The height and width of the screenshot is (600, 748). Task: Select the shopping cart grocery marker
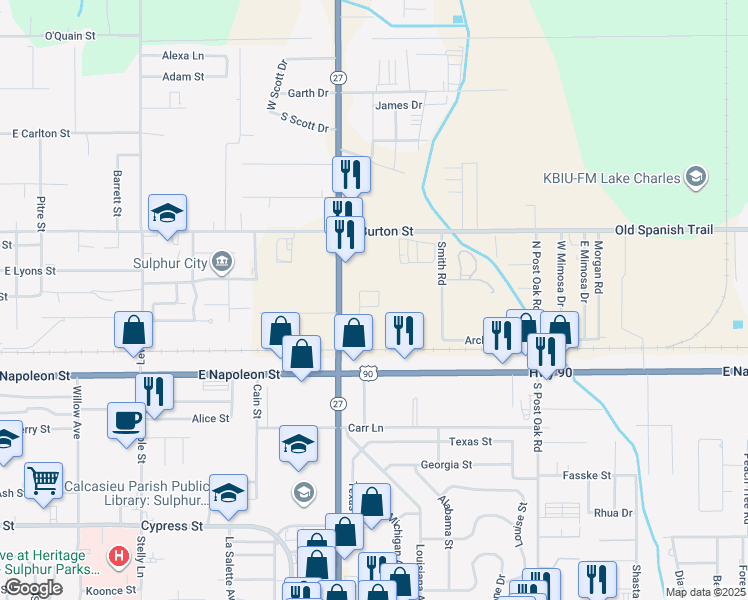click(43, 481)
